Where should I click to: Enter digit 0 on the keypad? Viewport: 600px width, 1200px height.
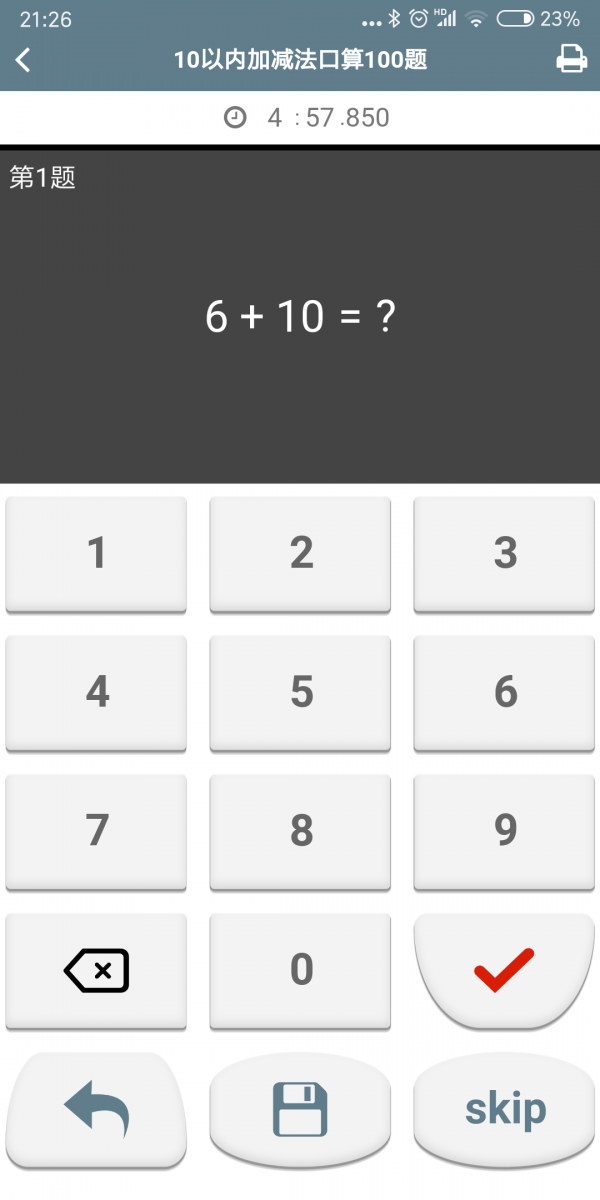(300, 969)
